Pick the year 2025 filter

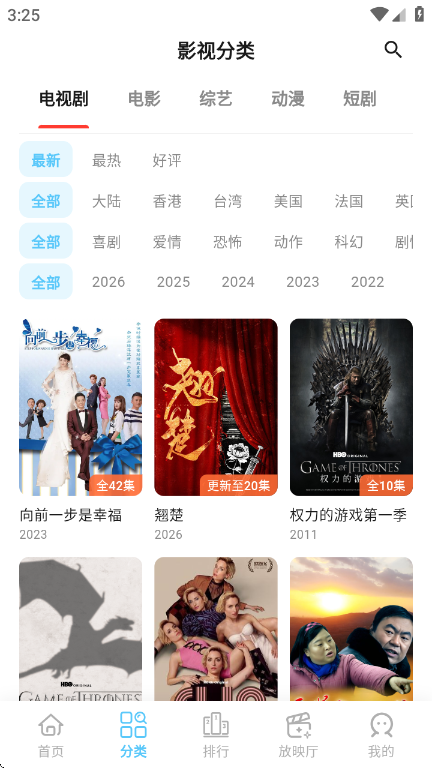173,282
